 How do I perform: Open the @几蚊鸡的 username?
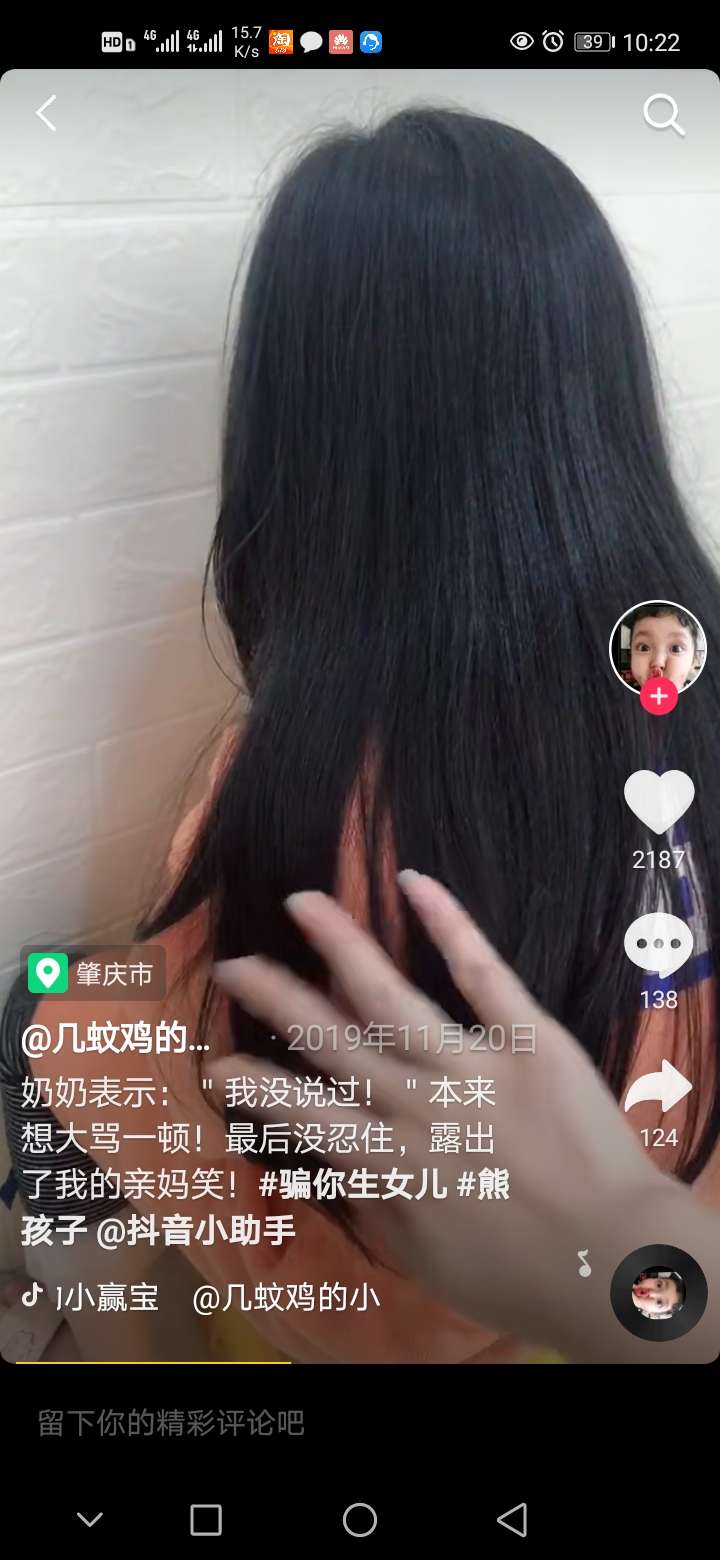tap(115, 1039)
